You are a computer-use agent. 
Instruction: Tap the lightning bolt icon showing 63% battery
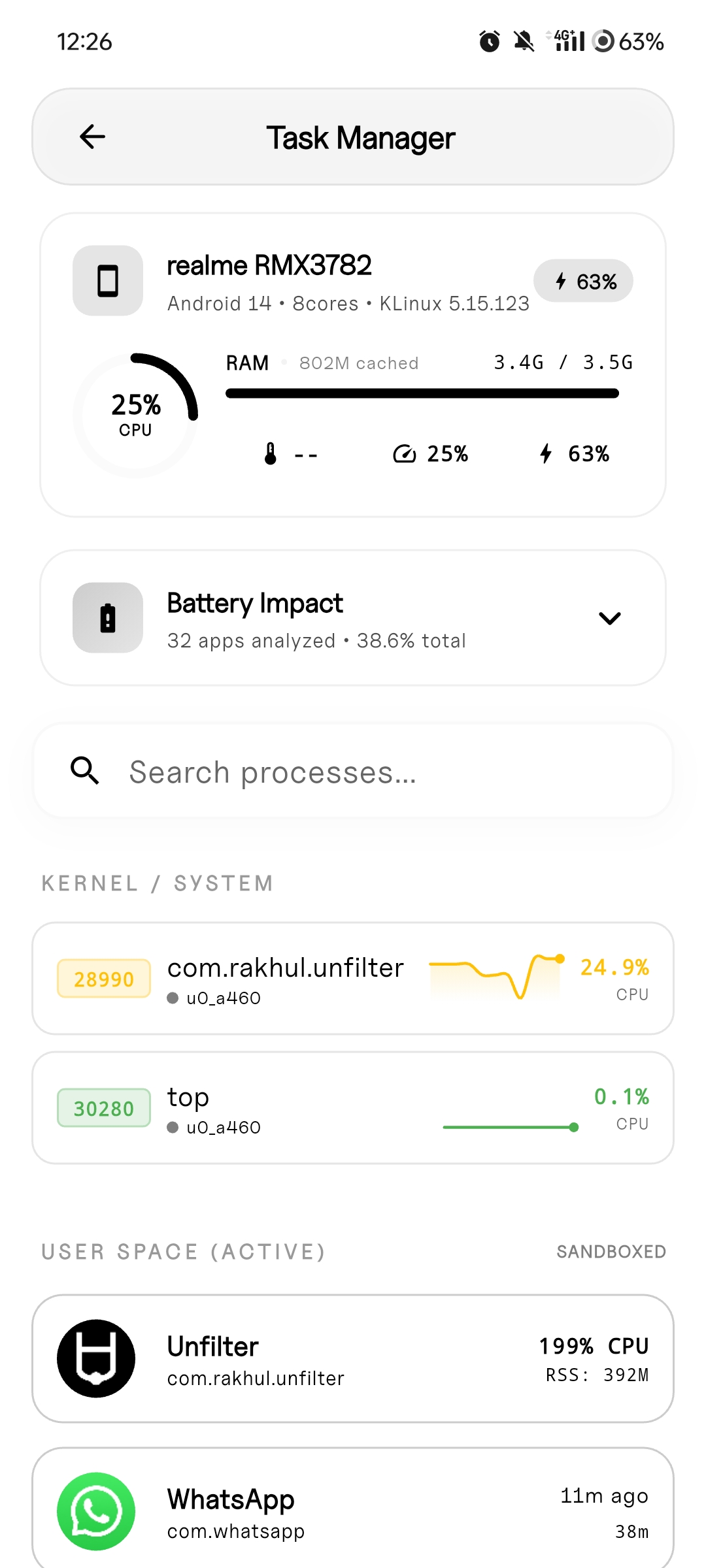tap(545, 453)
